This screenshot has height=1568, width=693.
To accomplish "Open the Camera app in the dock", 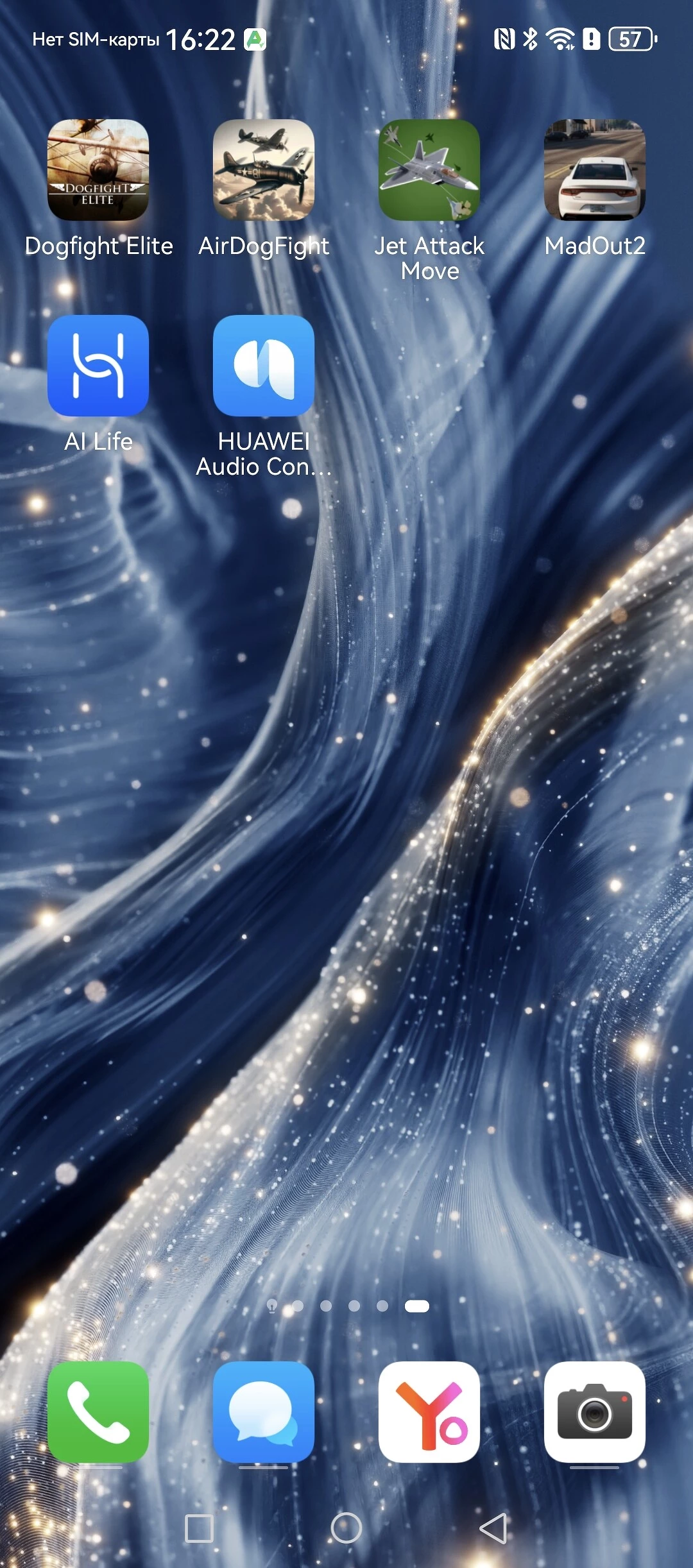I will (595, 1411).
